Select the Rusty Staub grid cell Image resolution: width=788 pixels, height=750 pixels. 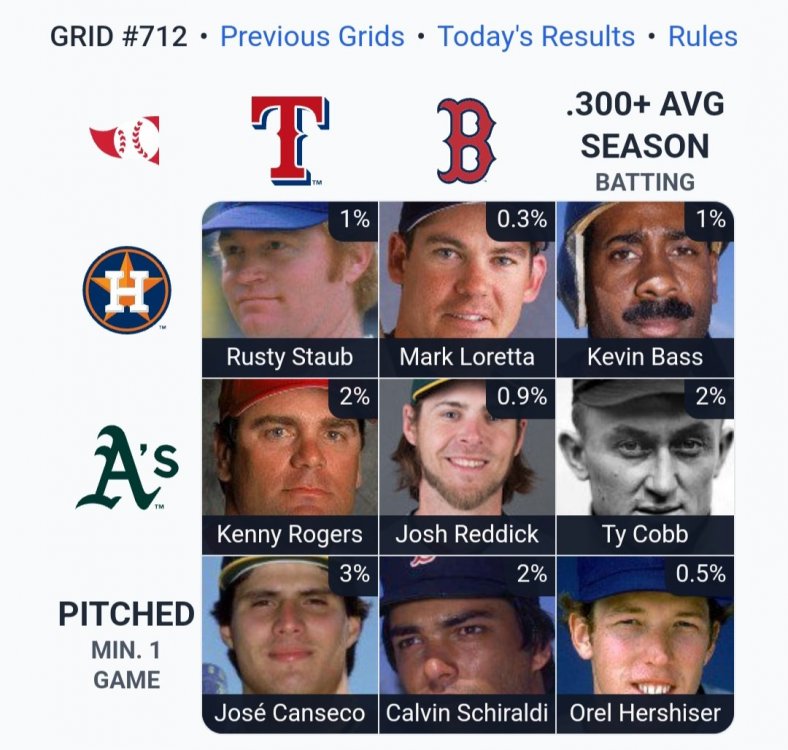coord(290,289)
